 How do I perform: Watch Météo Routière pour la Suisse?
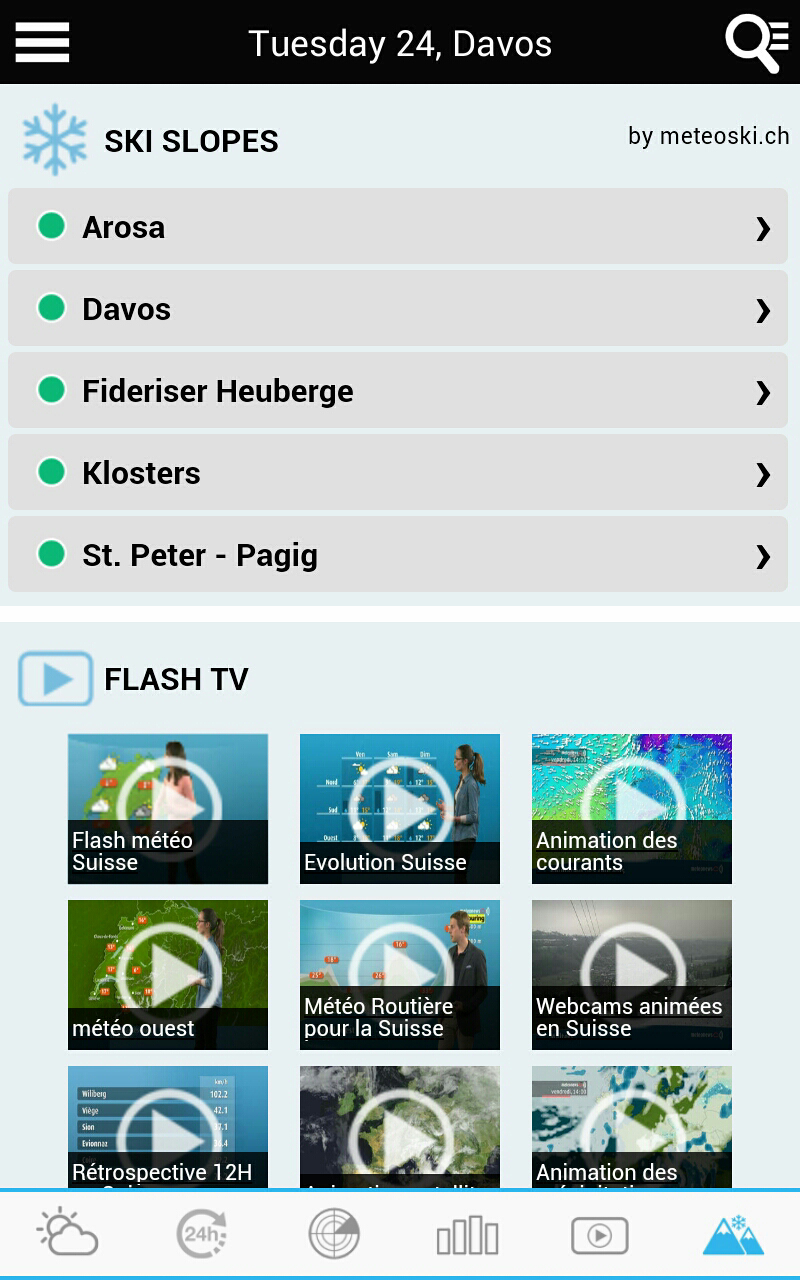pos(400,974)
